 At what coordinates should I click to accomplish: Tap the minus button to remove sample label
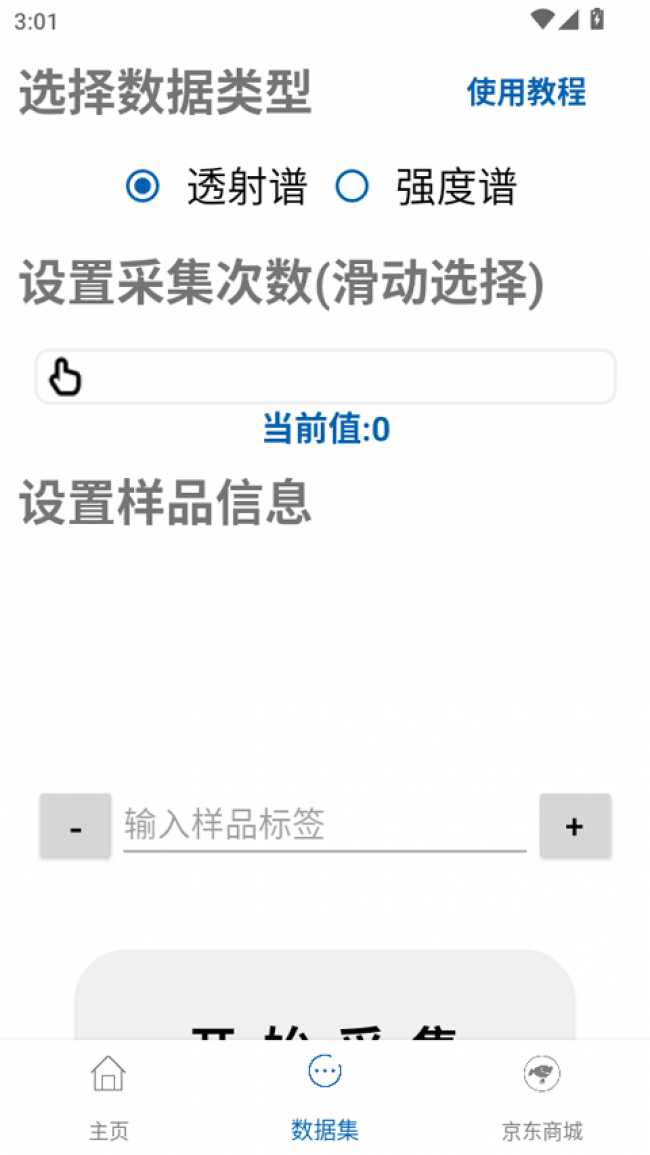pos(76,826)
